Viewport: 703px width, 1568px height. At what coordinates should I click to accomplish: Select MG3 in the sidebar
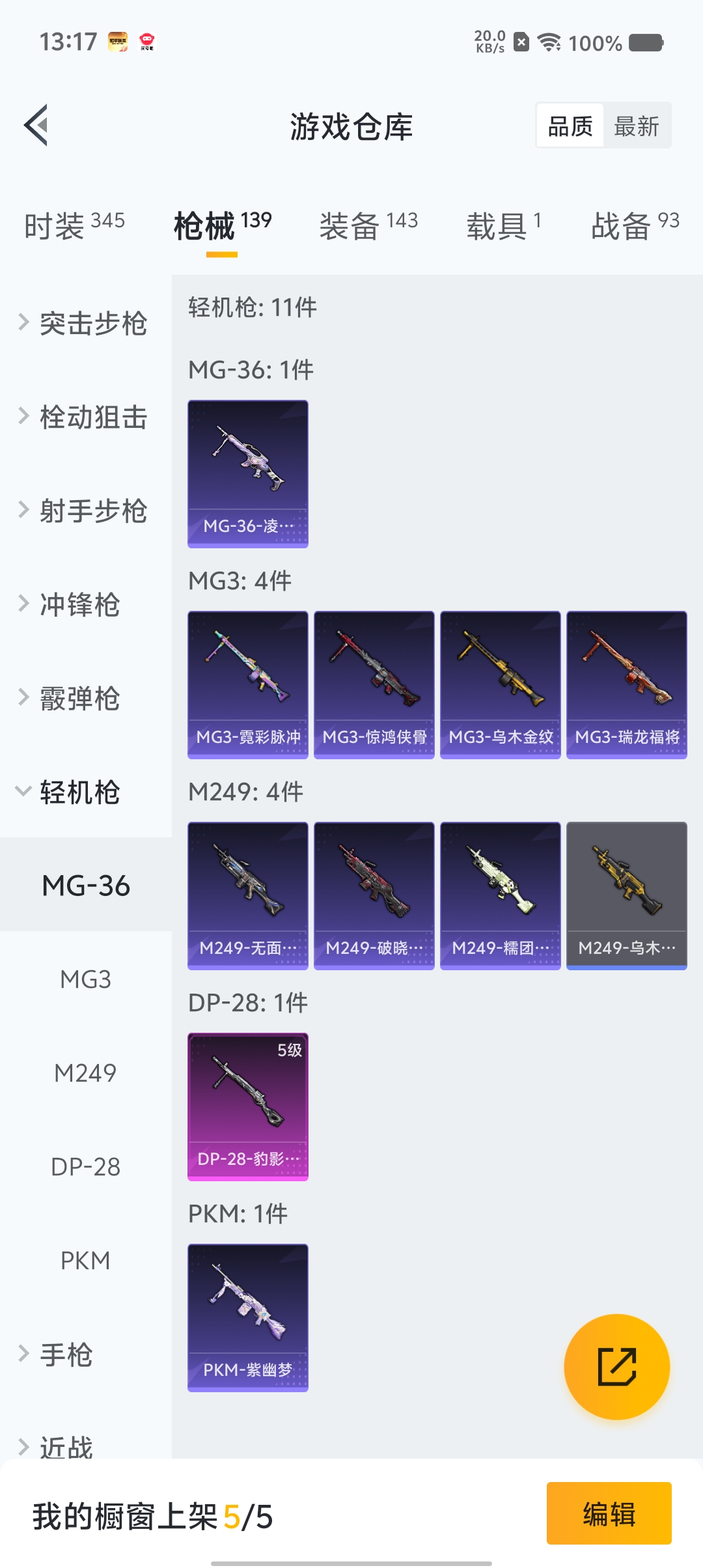(x=85, y=979)
